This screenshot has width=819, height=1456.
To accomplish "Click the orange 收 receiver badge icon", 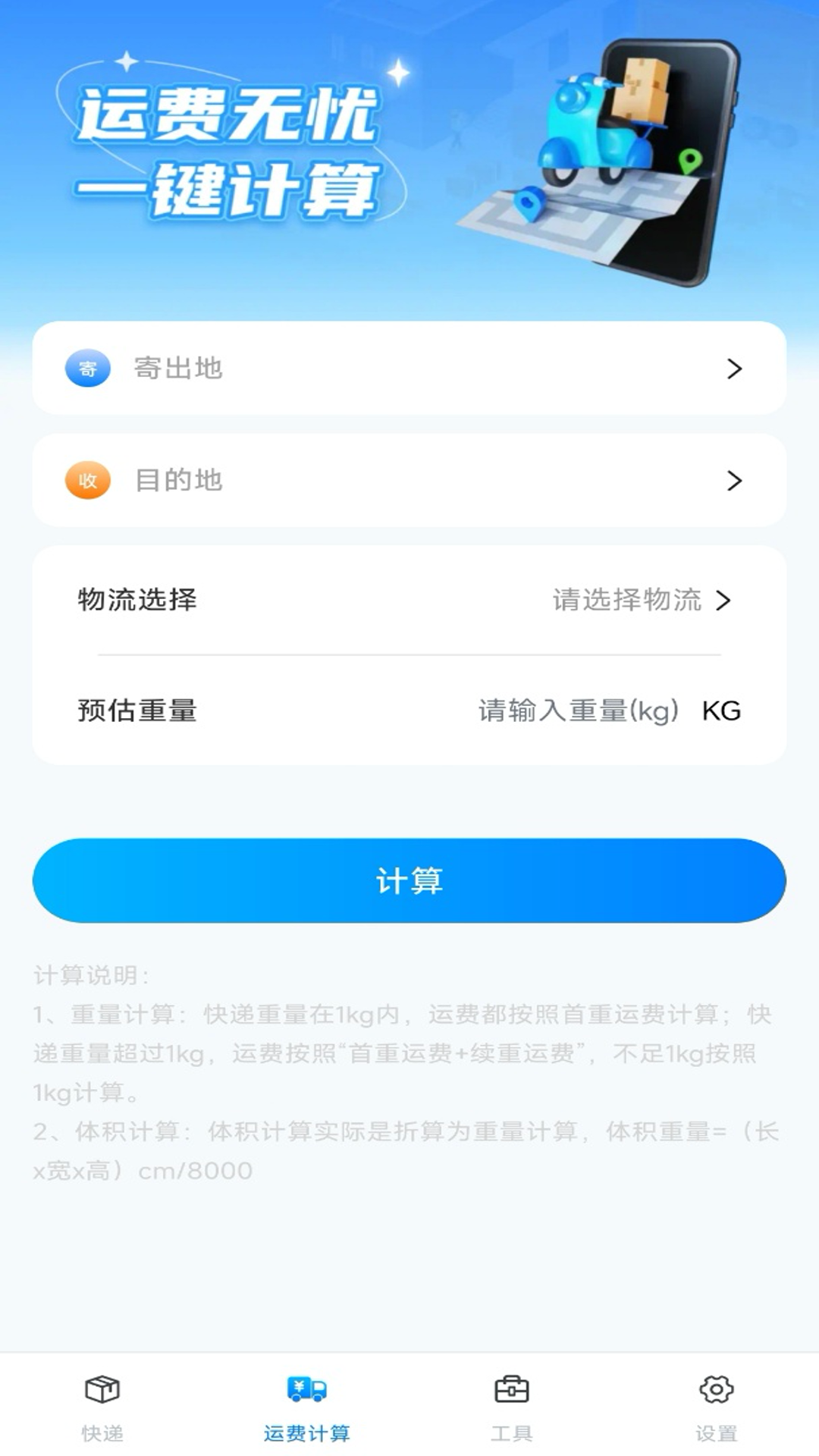I will 88,480.
